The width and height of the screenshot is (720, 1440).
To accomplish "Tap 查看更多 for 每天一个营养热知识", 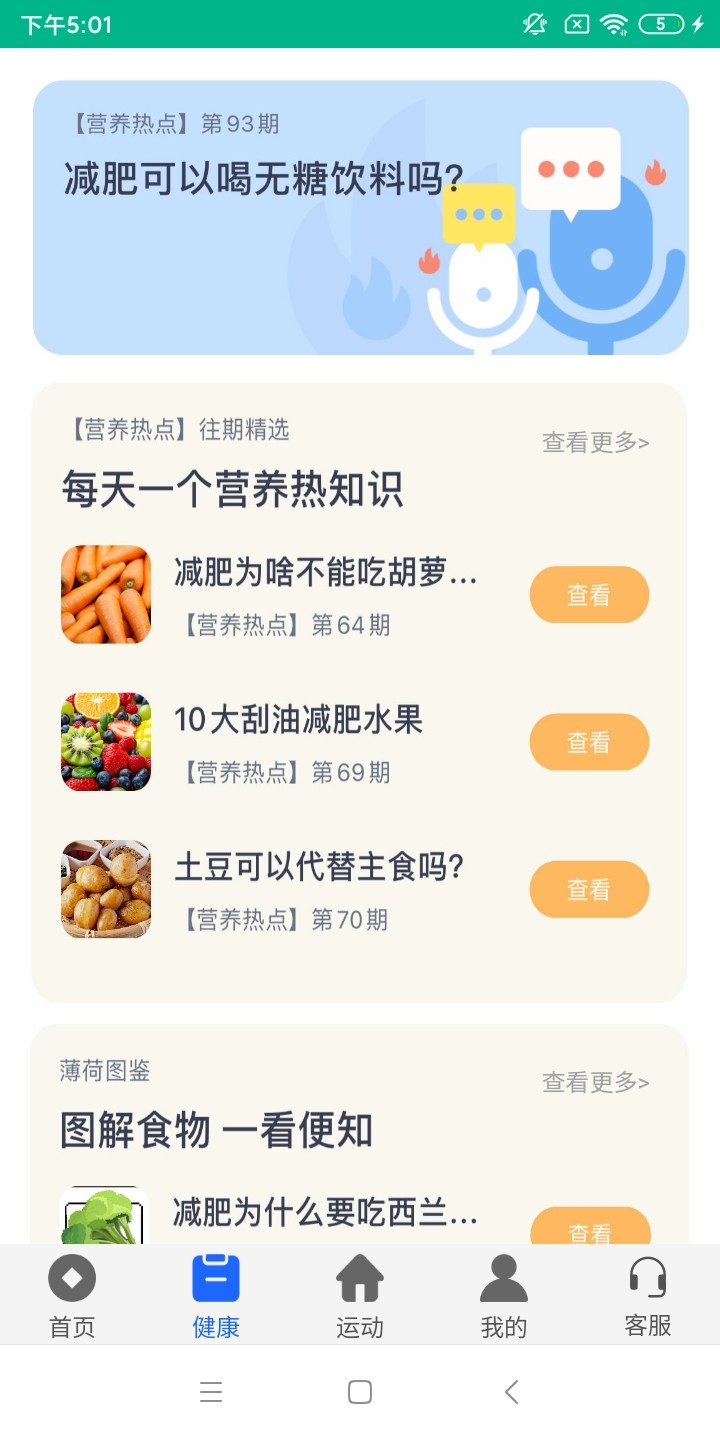I will [596, 442].
